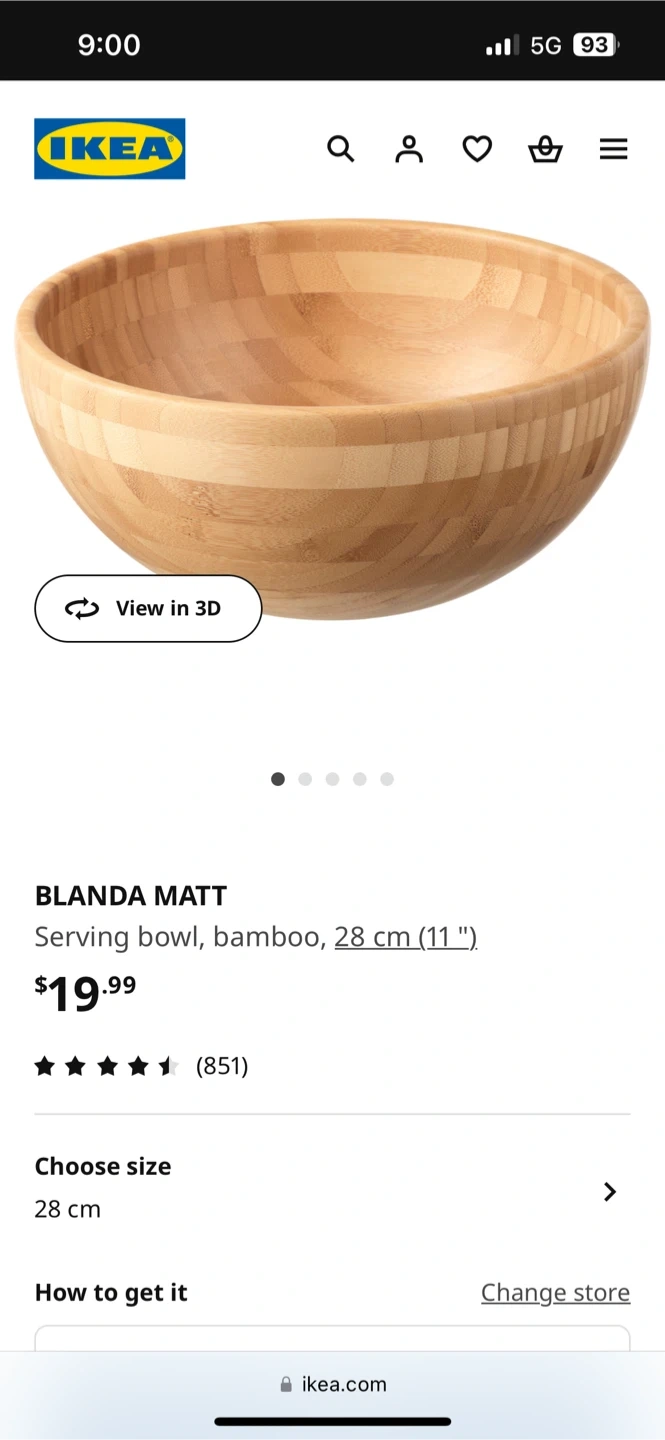665x1440 pixels.
Task: Tap the ikea.com address bar
Action: click(x=332, y=1384)
